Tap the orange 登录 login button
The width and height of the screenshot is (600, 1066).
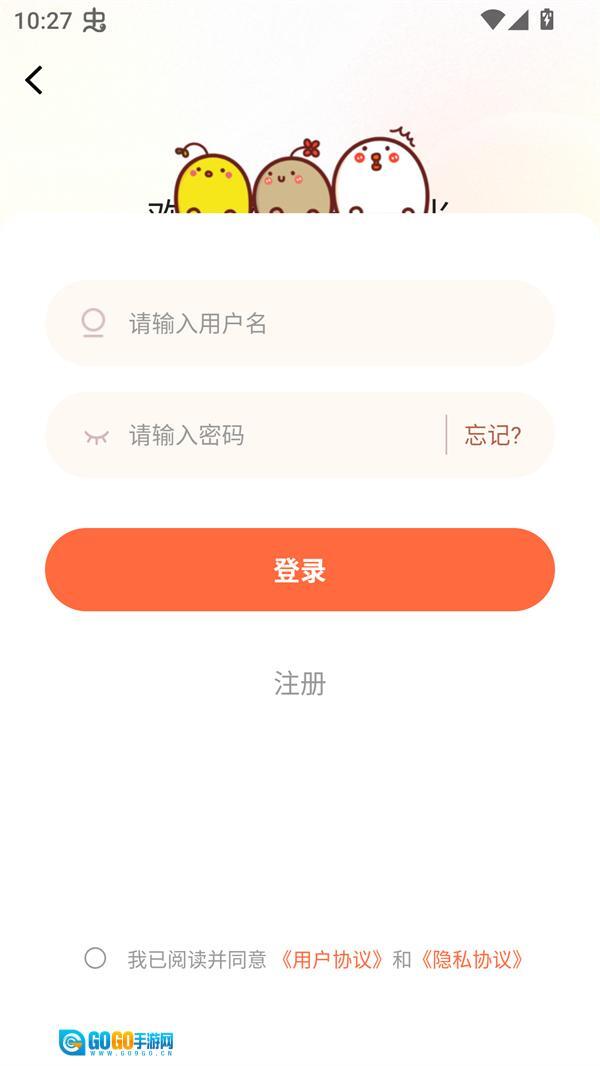point(300,570)
